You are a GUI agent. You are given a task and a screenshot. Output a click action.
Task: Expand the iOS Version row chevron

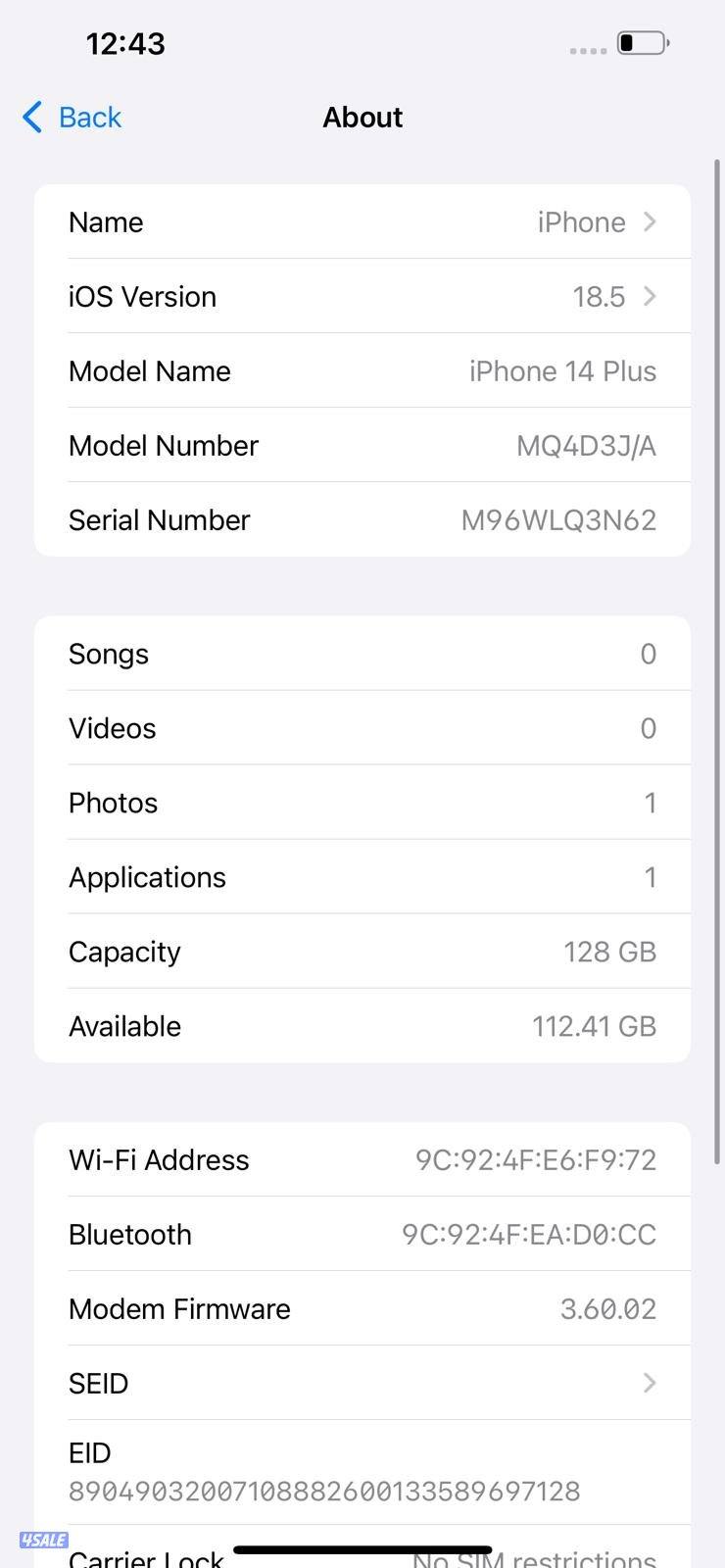[650, 296]
